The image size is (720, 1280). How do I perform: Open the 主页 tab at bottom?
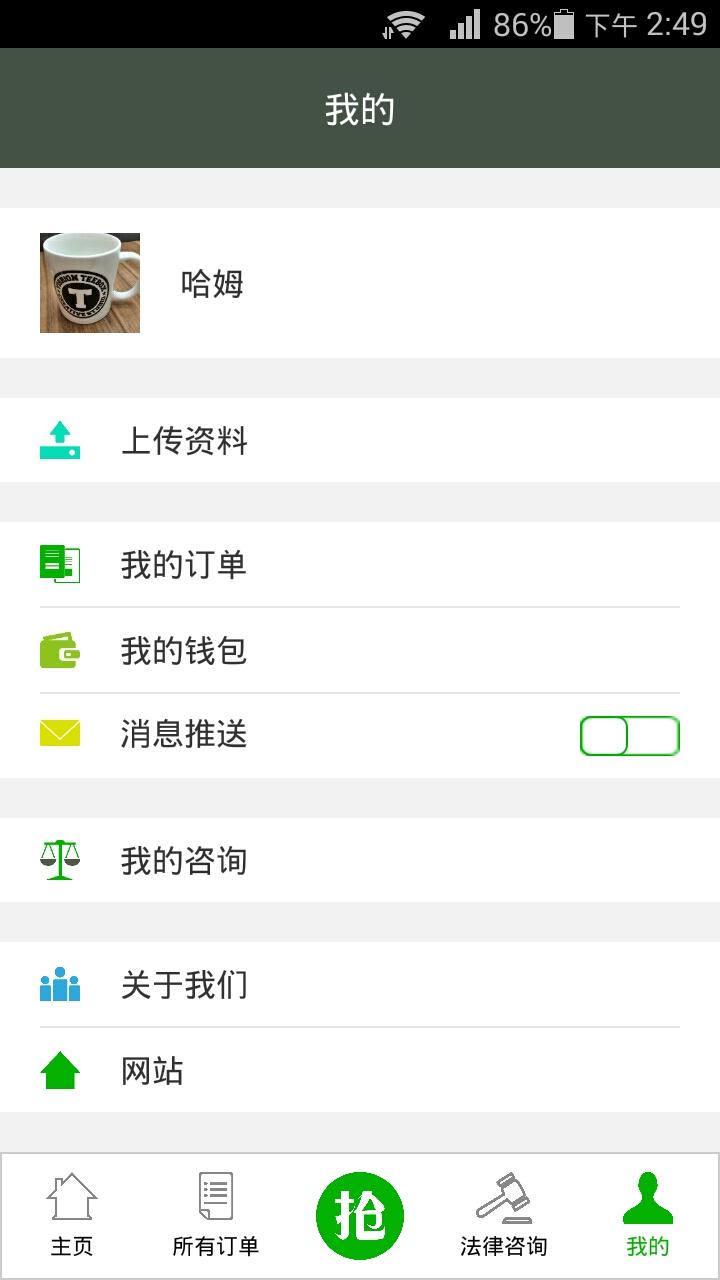[71, 1215]
